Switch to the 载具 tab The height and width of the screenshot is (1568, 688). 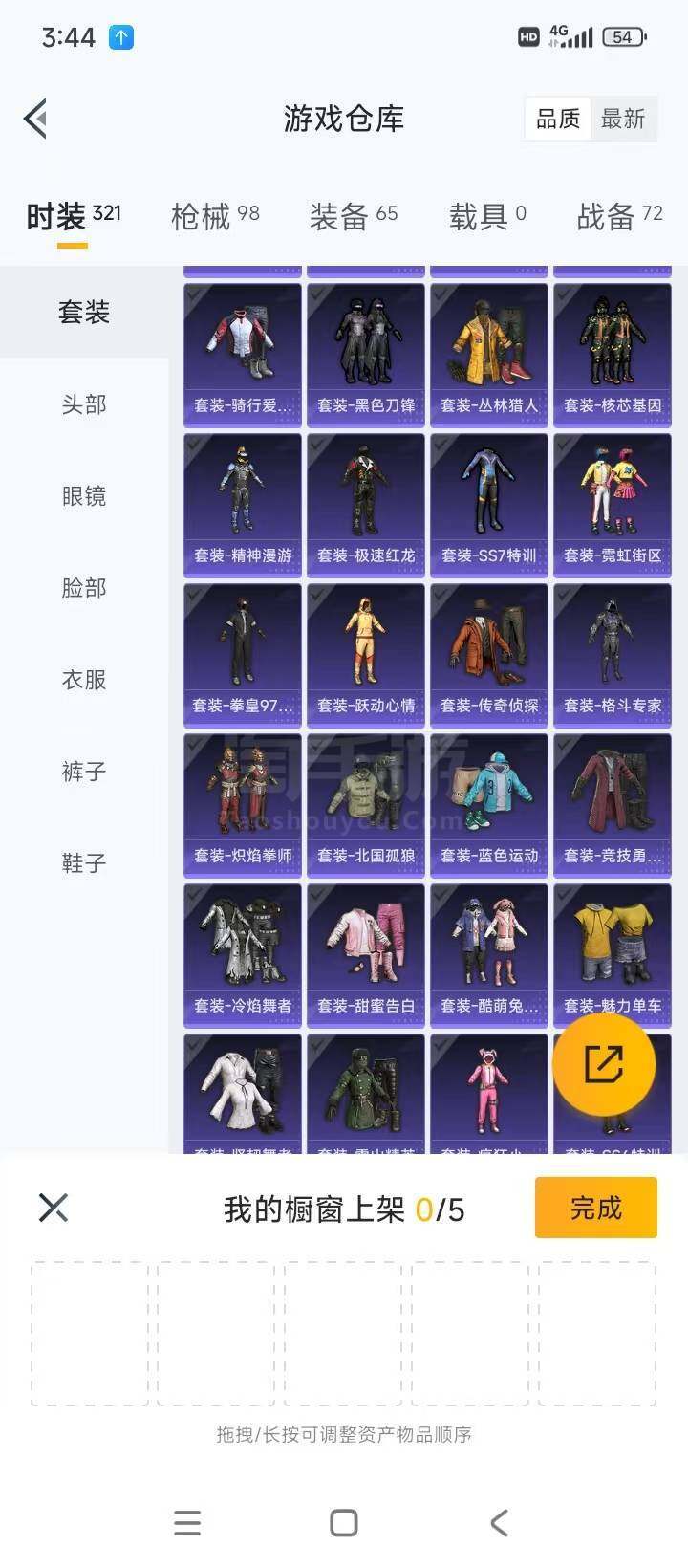point(487,217)
